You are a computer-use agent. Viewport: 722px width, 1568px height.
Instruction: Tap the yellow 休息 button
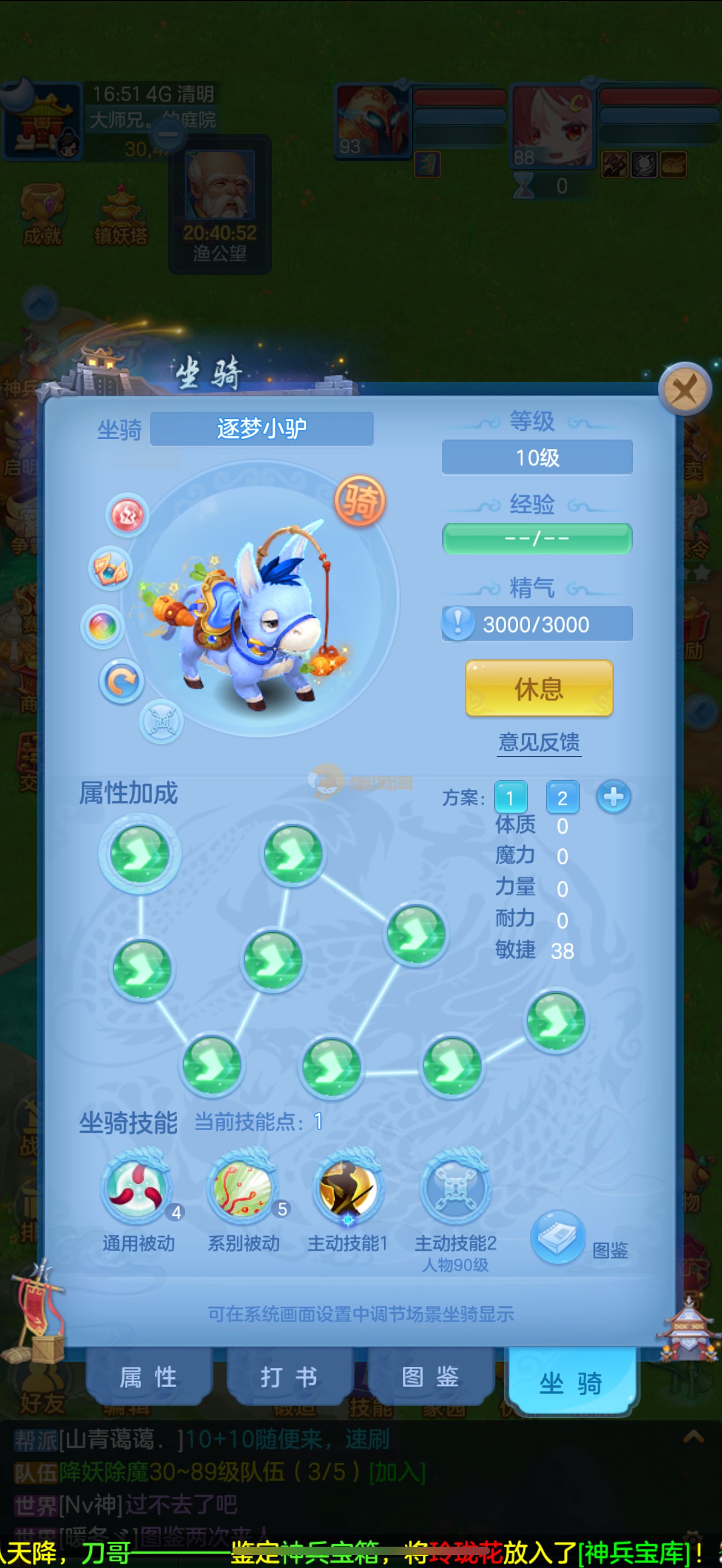(538, 688)
